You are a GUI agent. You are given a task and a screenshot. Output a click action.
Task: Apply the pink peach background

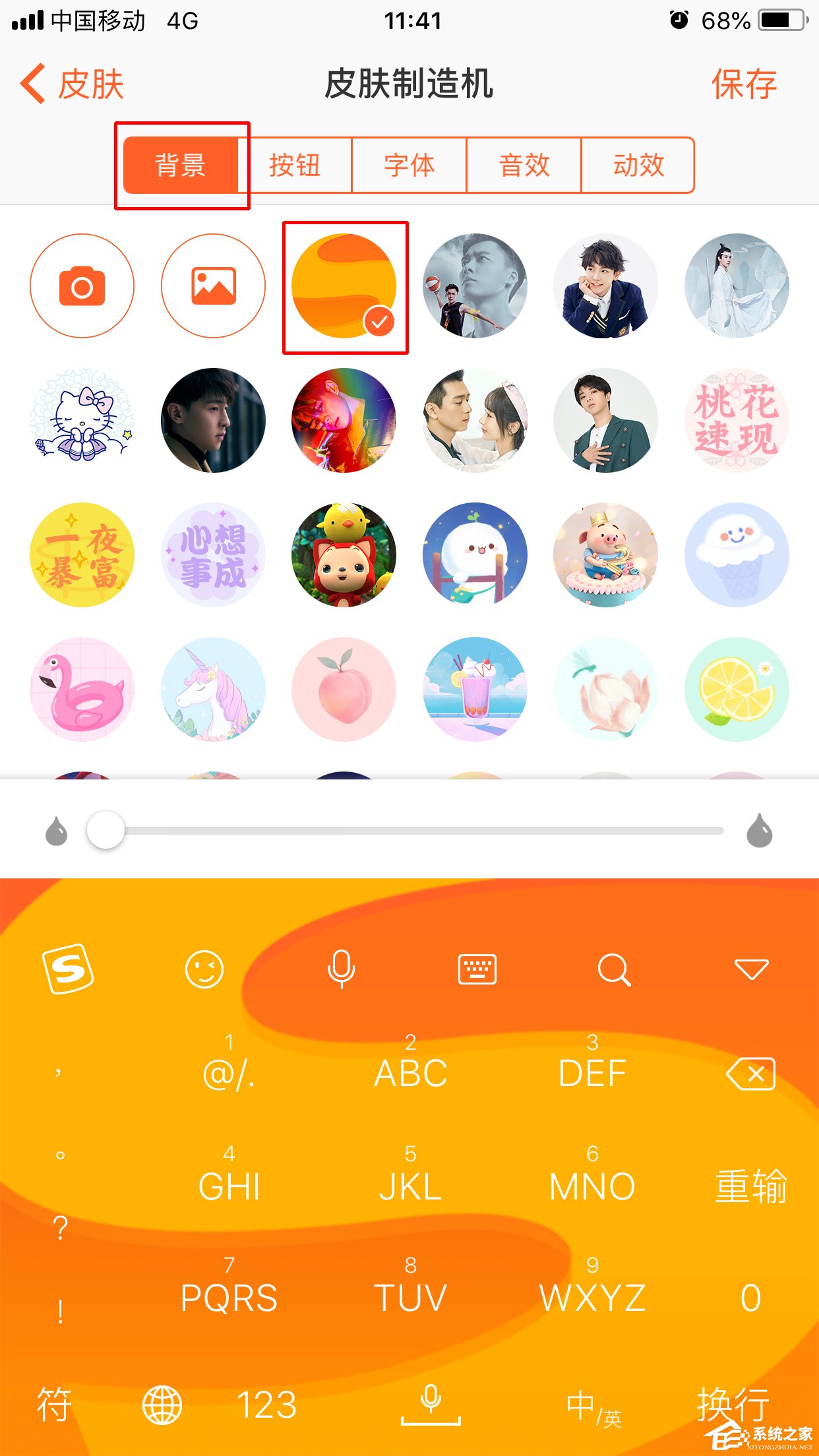(344, 689)
